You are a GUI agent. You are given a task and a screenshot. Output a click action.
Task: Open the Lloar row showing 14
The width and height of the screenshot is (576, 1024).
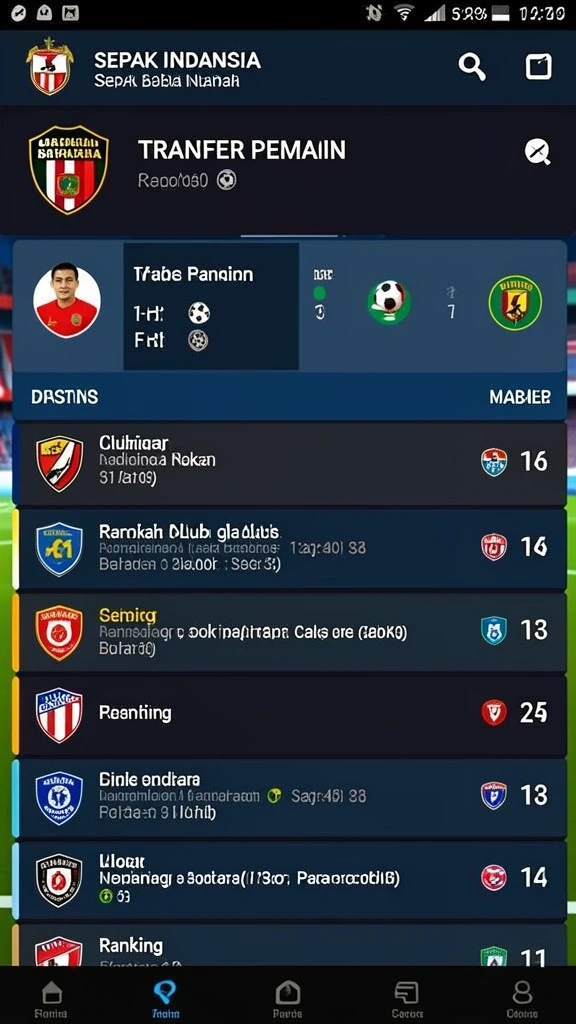pyautogui.click(x=289, y=880)
